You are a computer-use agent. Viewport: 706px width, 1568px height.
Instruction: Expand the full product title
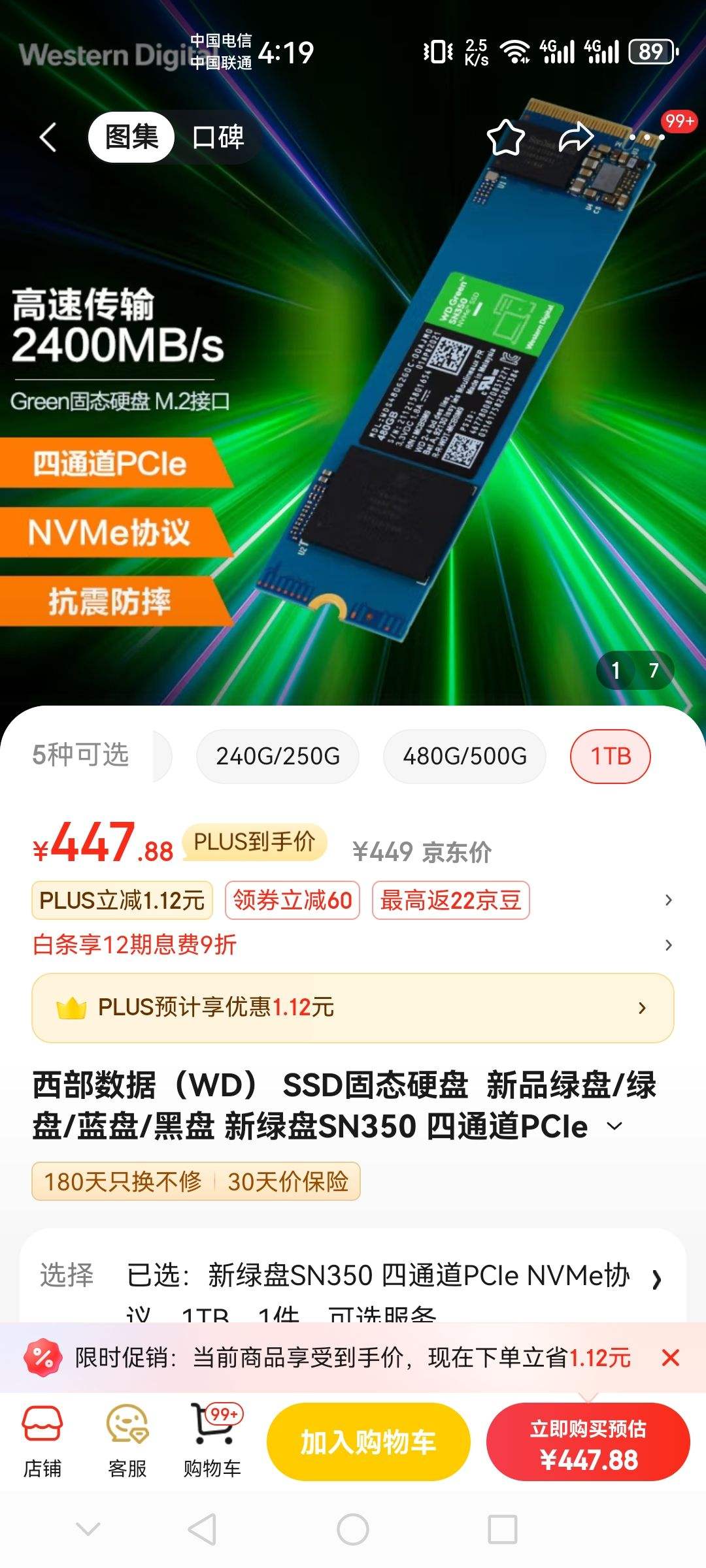[x=614, y=1126]
